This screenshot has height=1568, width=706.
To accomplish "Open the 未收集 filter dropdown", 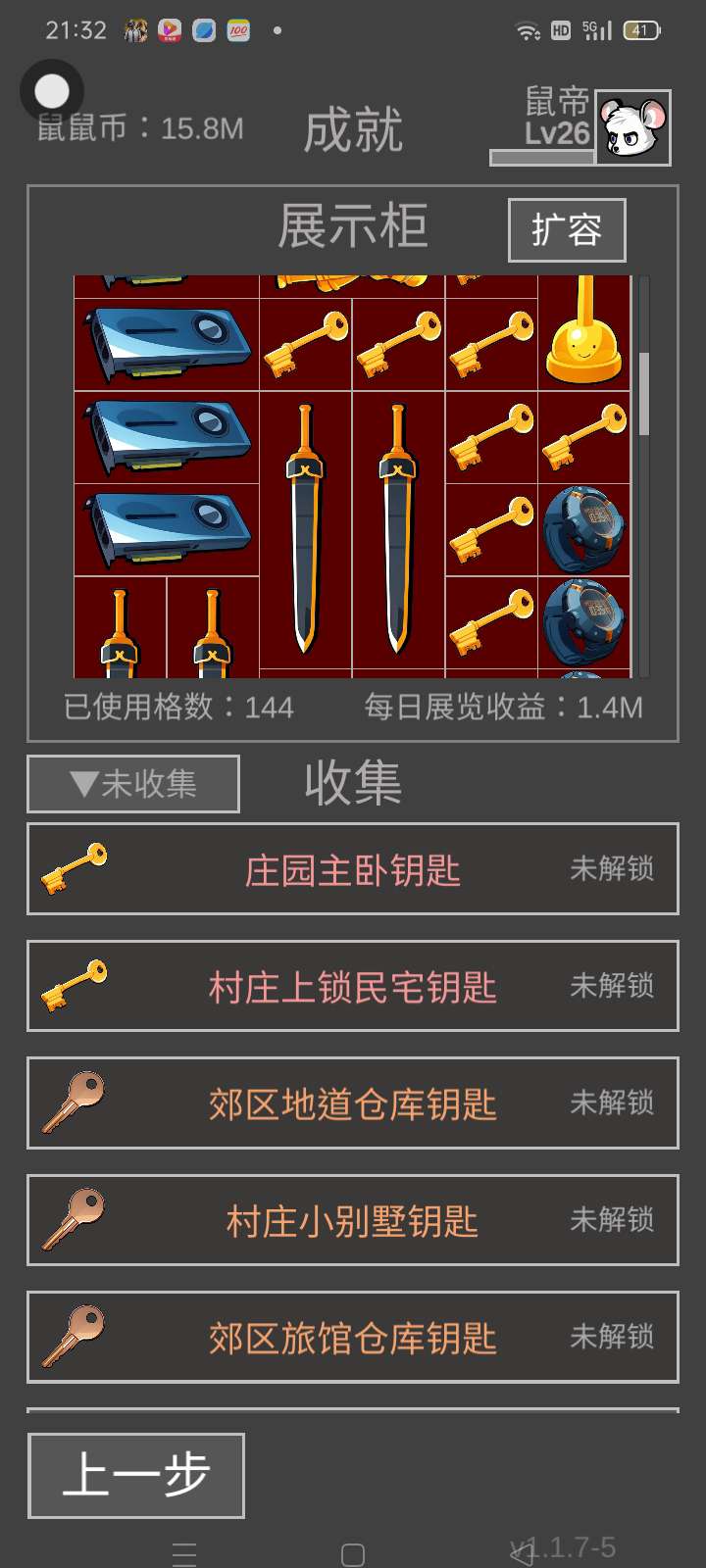I will 133,784.
